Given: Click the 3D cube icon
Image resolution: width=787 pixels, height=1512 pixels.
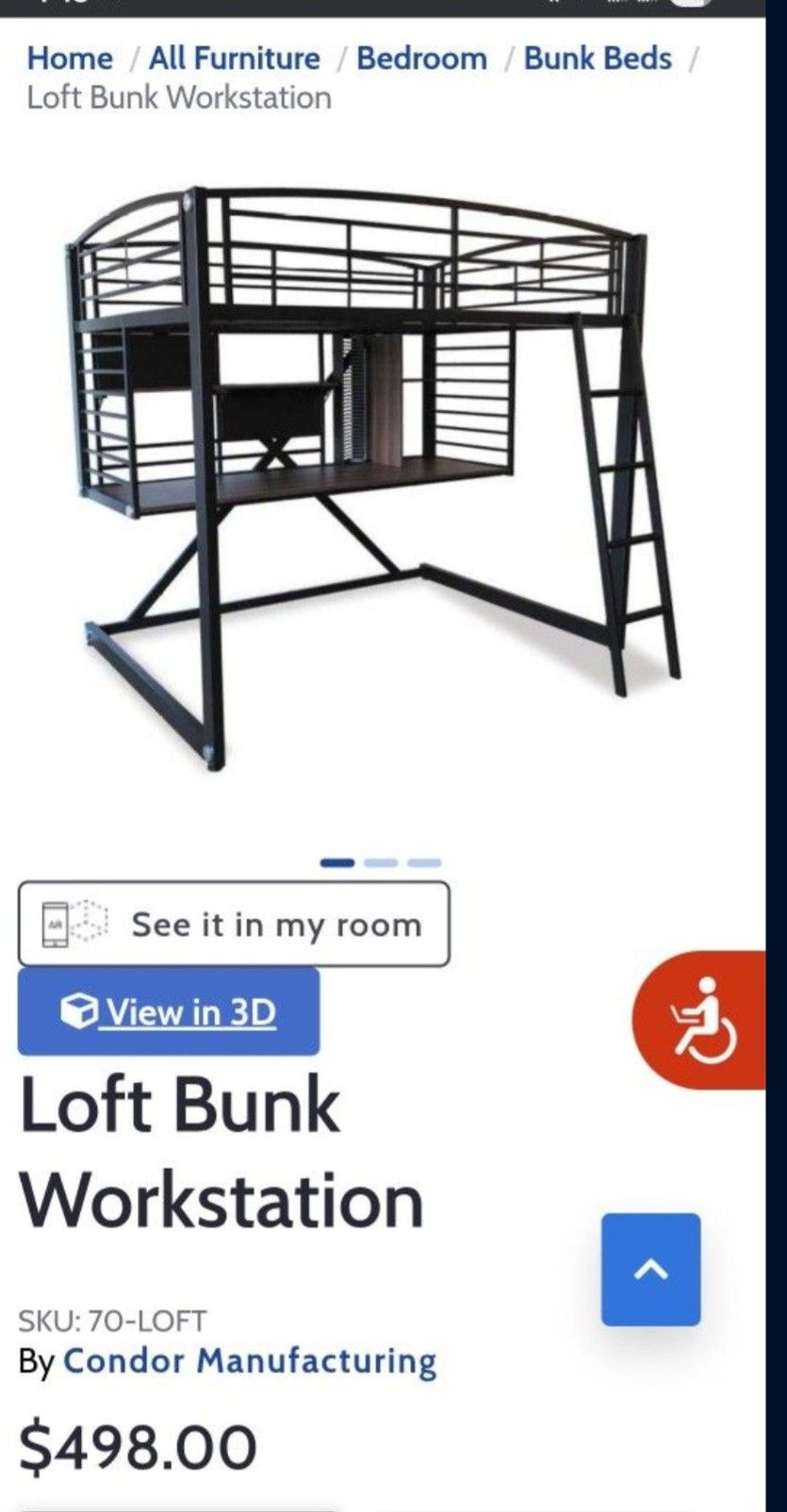Looking at the screenshot, I should coord(79,1012).
